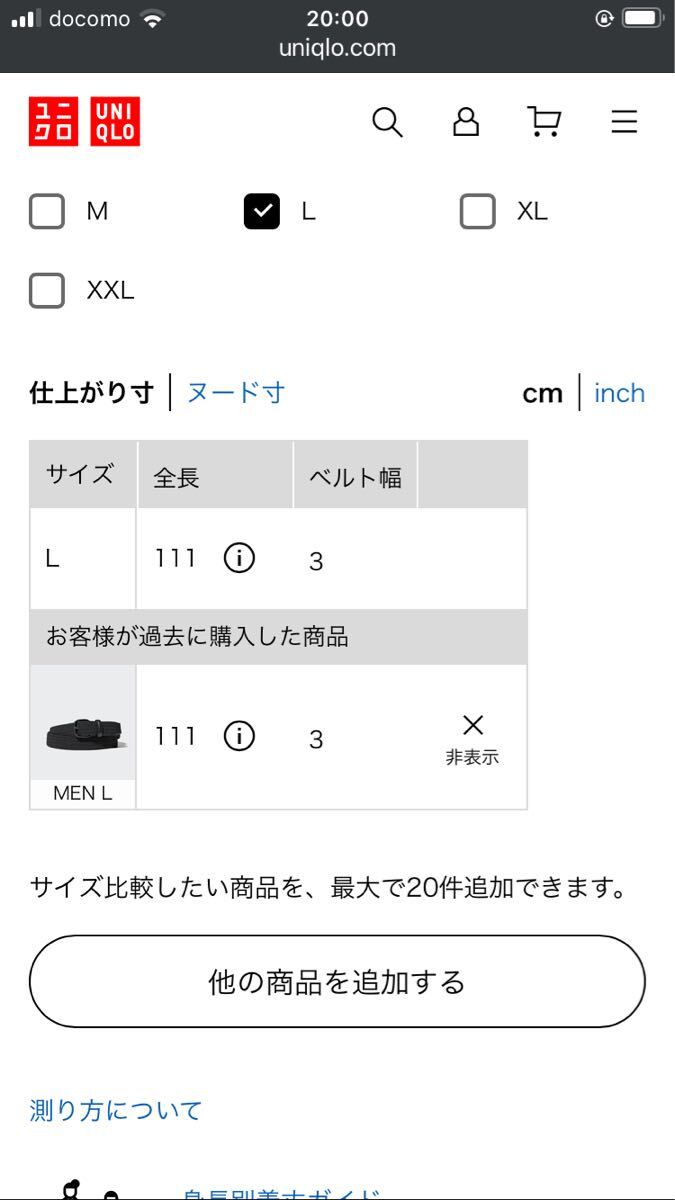Viewport: 675px width, 1200px height.
Task: Open the 測り方について link
Action: [x=116, y=1110]
